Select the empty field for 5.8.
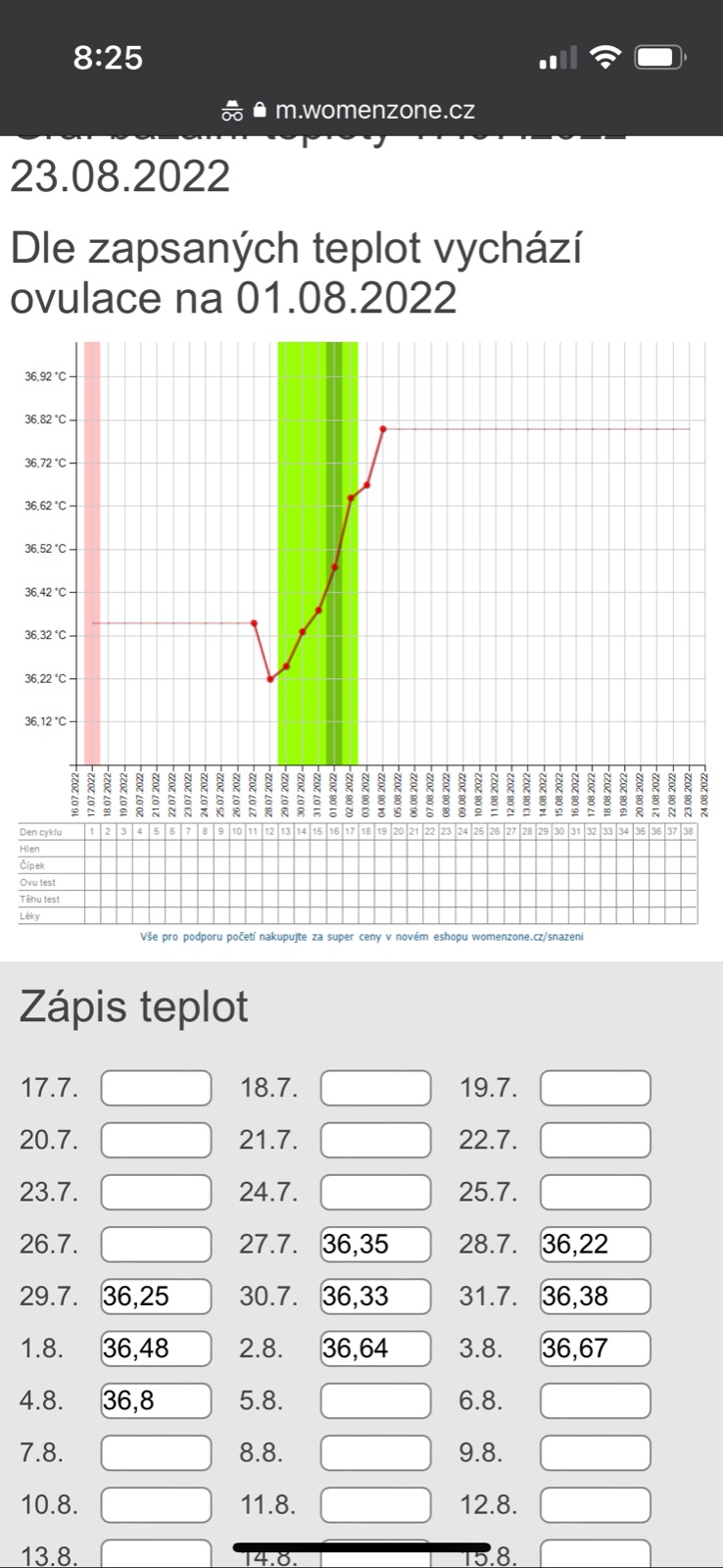This screenshot has height=1568, width=723. [x=375, y=1400]
